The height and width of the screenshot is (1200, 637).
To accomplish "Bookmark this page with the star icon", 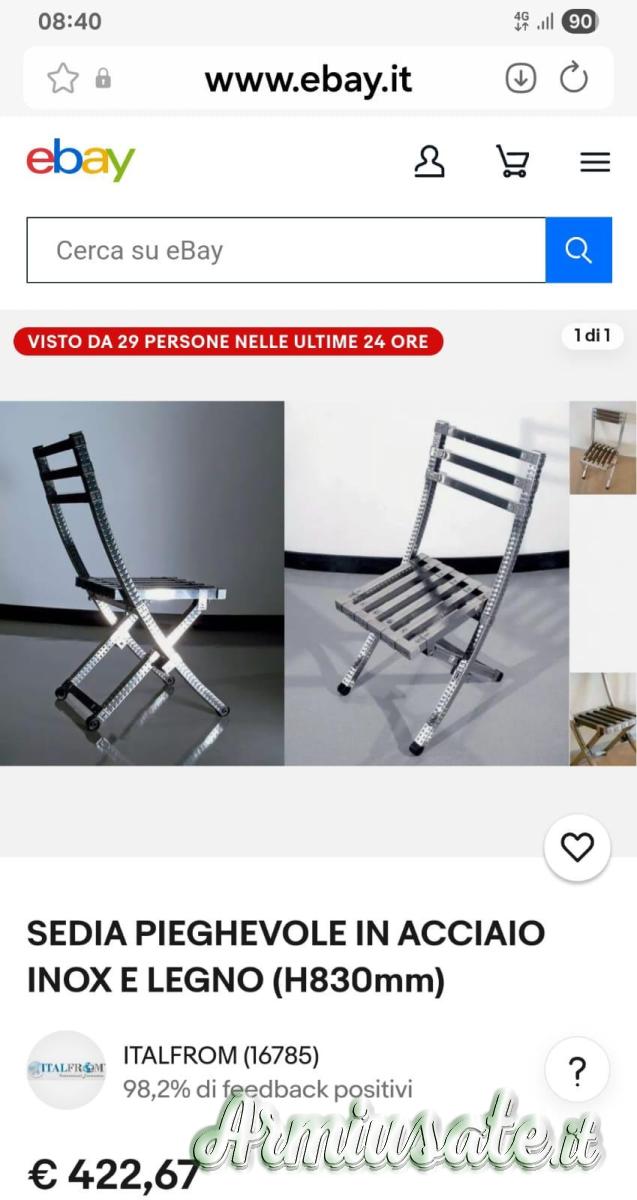I will [x=63, y=78].
